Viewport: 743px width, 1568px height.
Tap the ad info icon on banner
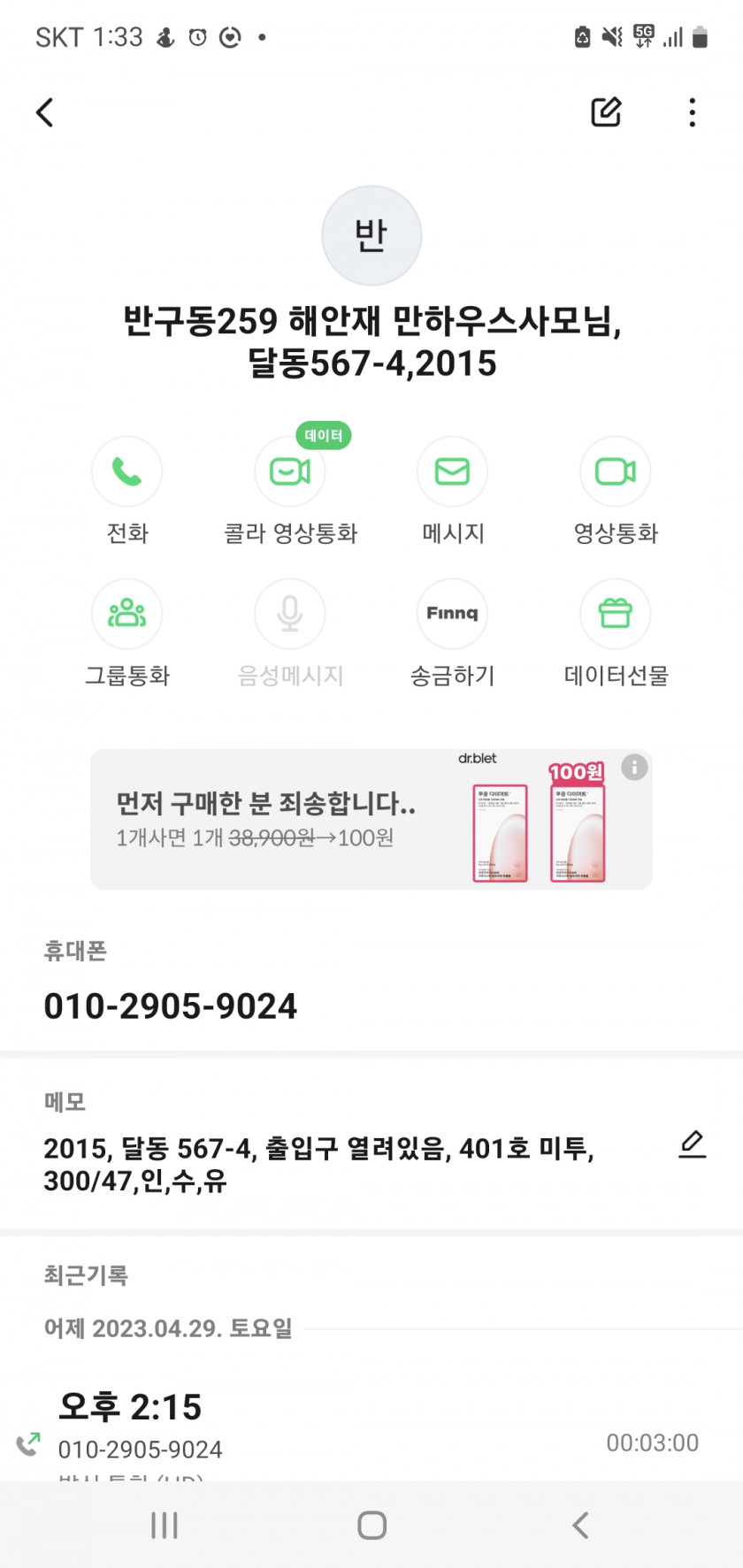coord(634,767)
